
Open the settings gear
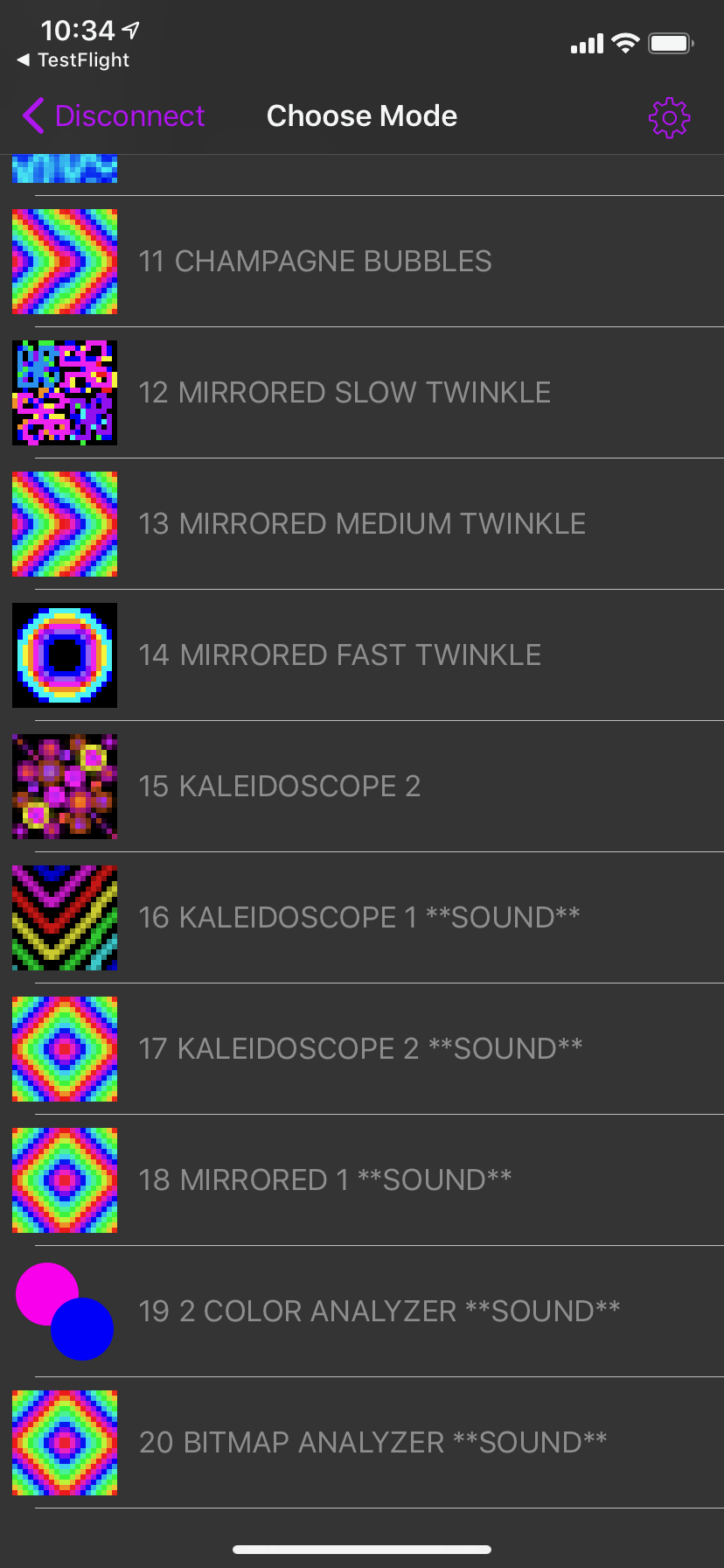669,116
